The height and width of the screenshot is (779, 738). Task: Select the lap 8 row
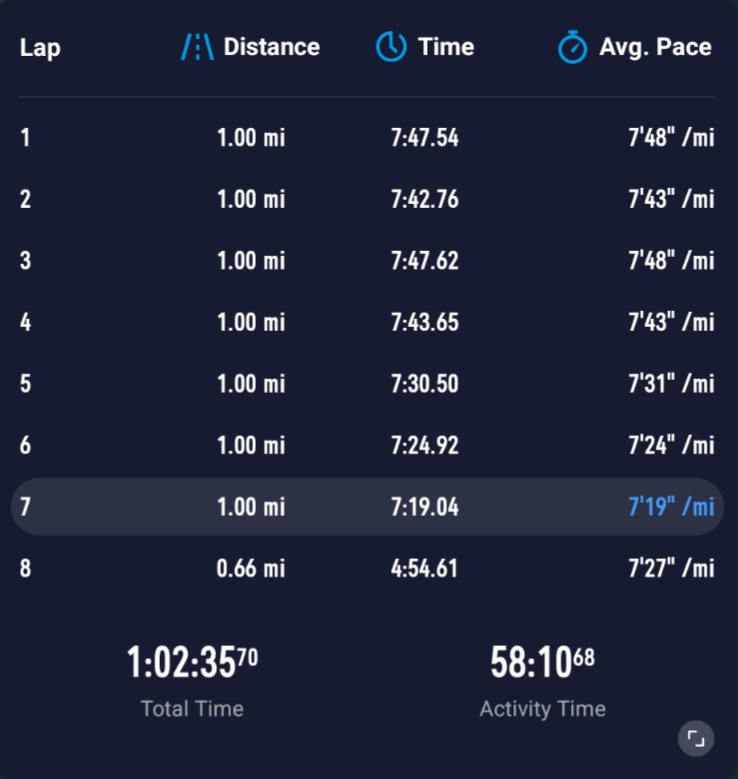pyautogui.click(x=367, y=568)
